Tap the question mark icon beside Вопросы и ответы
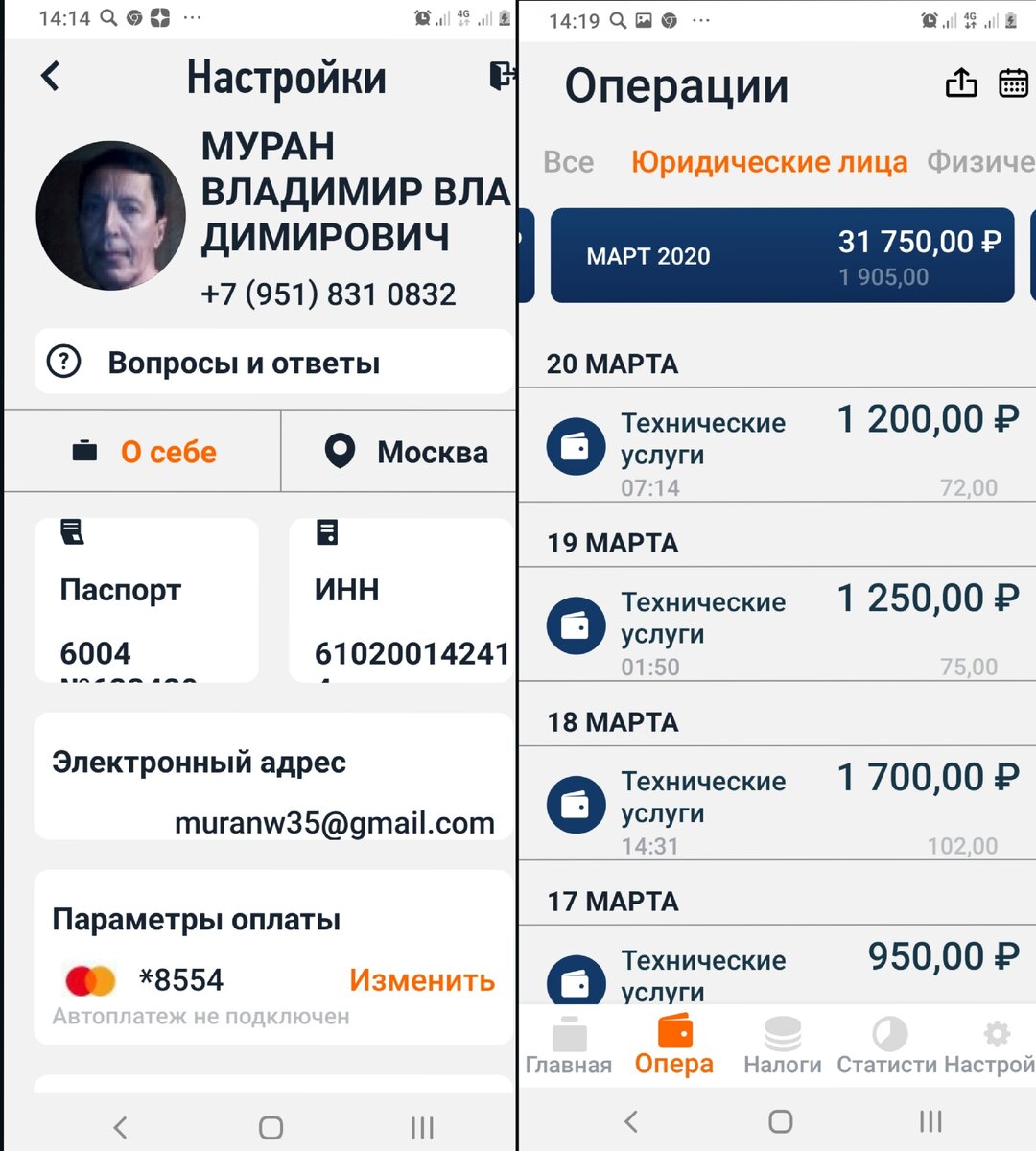Screen dimensions: 1036x1151 pos(63,362)
